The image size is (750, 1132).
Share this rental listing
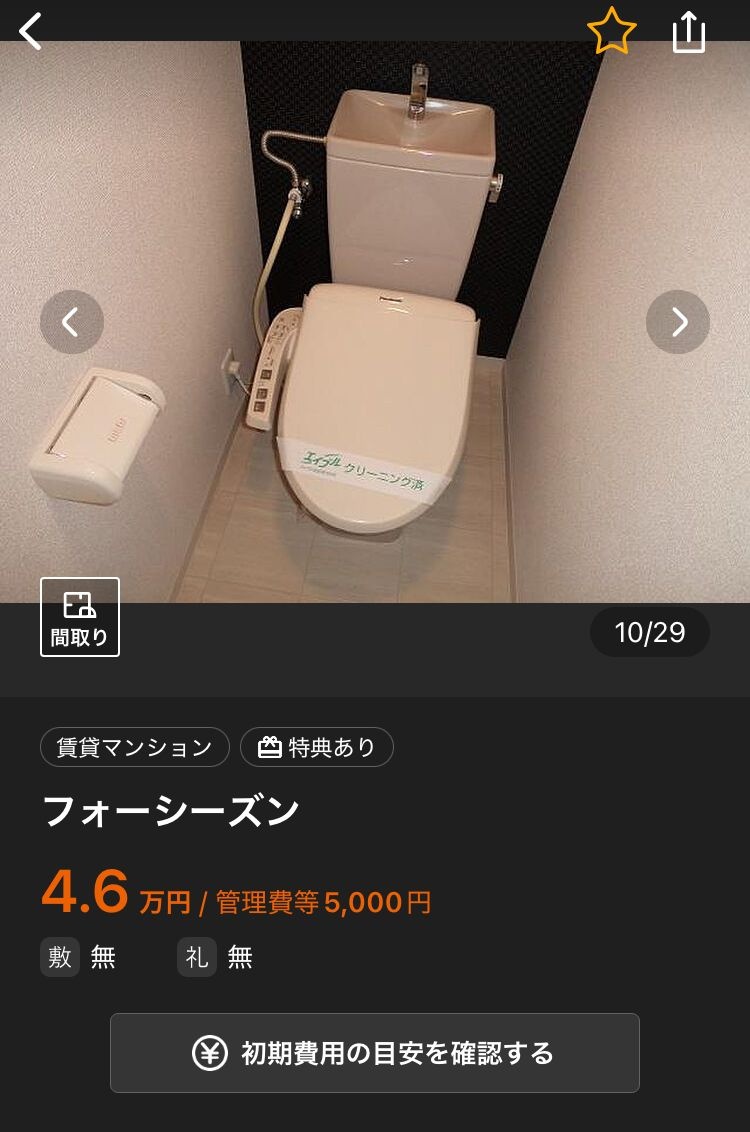point(689,32)
